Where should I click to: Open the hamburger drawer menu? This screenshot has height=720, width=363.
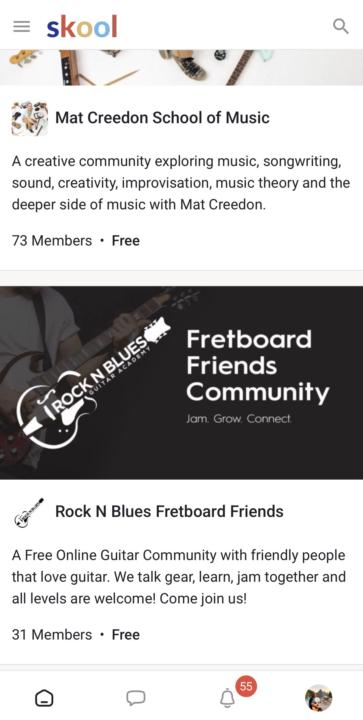[x=21, y=27]
